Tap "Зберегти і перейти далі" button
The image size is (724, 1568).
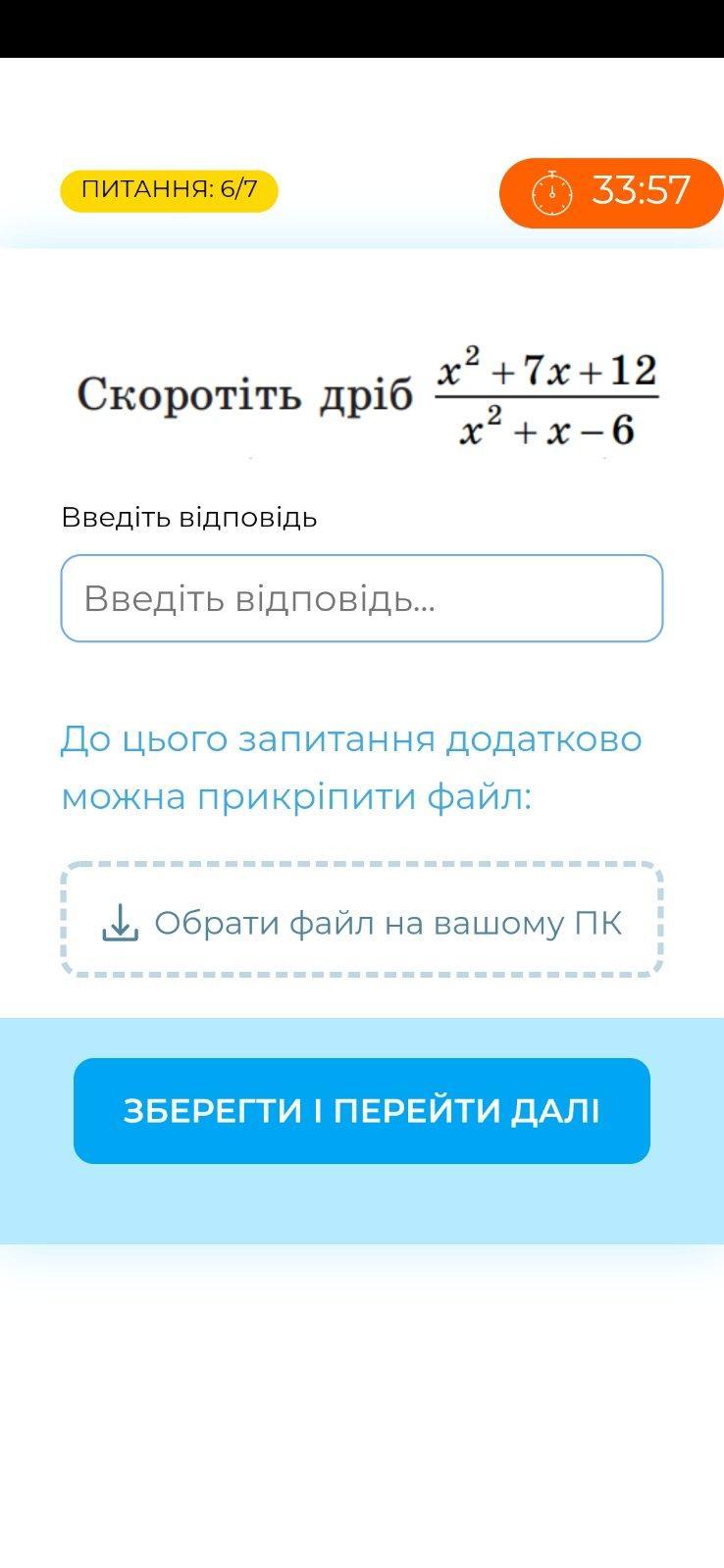click(361, 1110)
